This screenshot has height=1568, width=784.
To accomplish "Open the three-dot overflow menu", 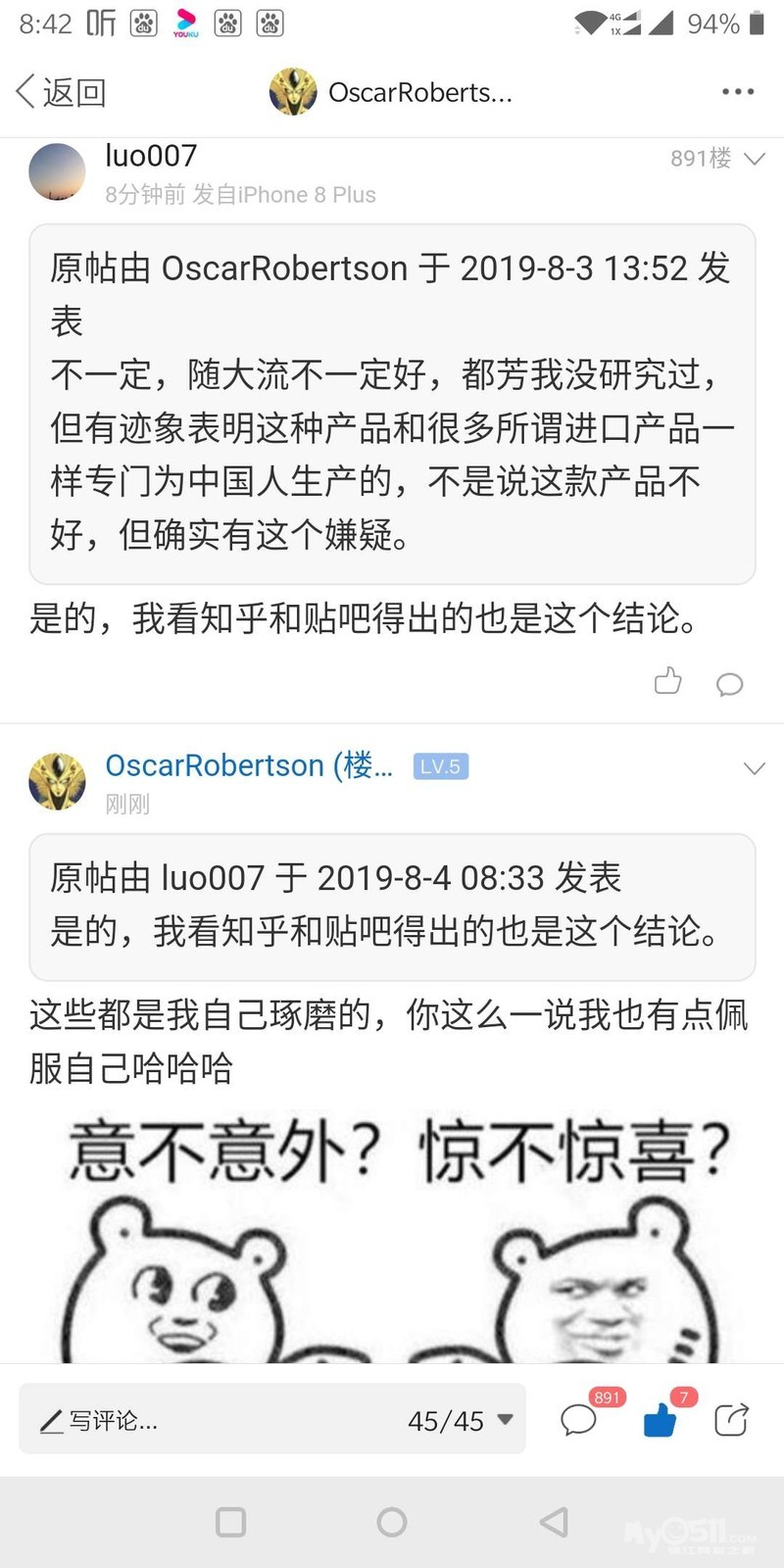I will (737, 92).
